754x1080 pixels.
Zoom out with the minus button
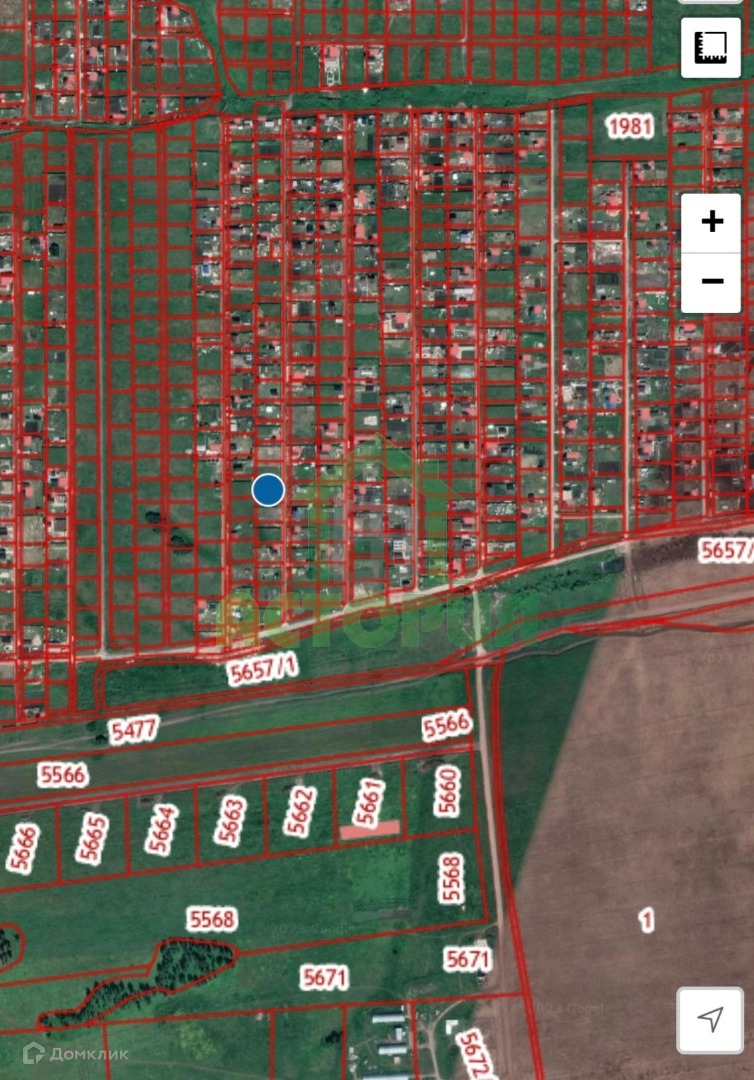[711, 282]
